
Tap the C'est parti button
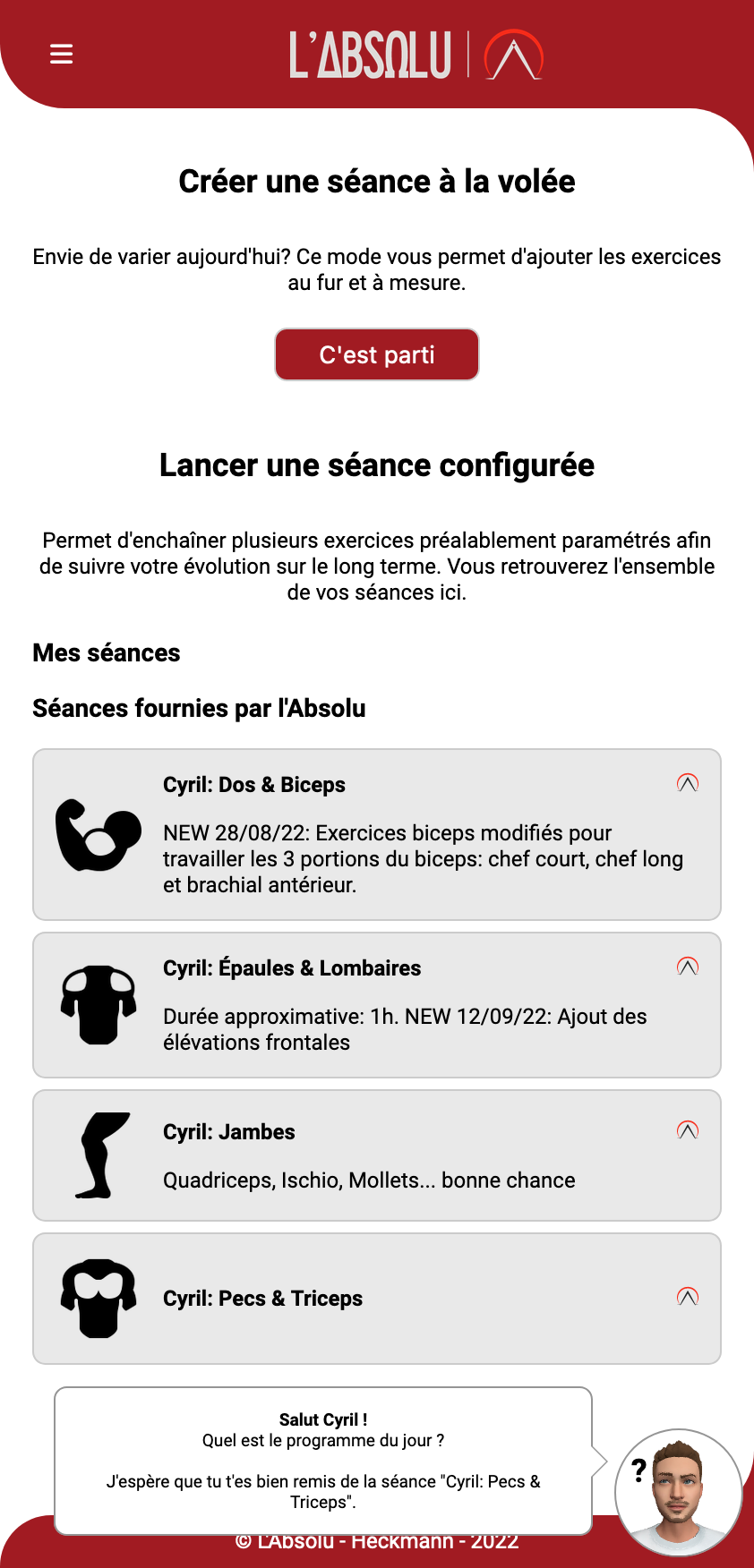[377, 354]
